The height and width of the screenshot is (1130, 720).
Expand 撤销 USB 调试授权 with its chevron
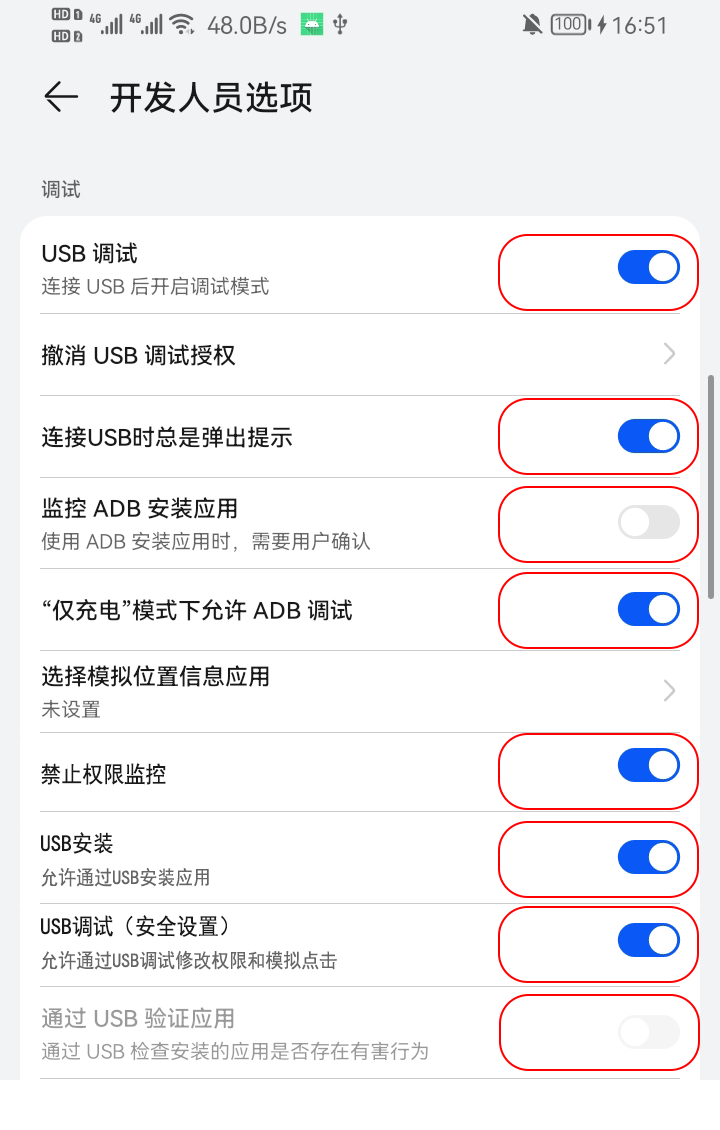pos(668,353)
